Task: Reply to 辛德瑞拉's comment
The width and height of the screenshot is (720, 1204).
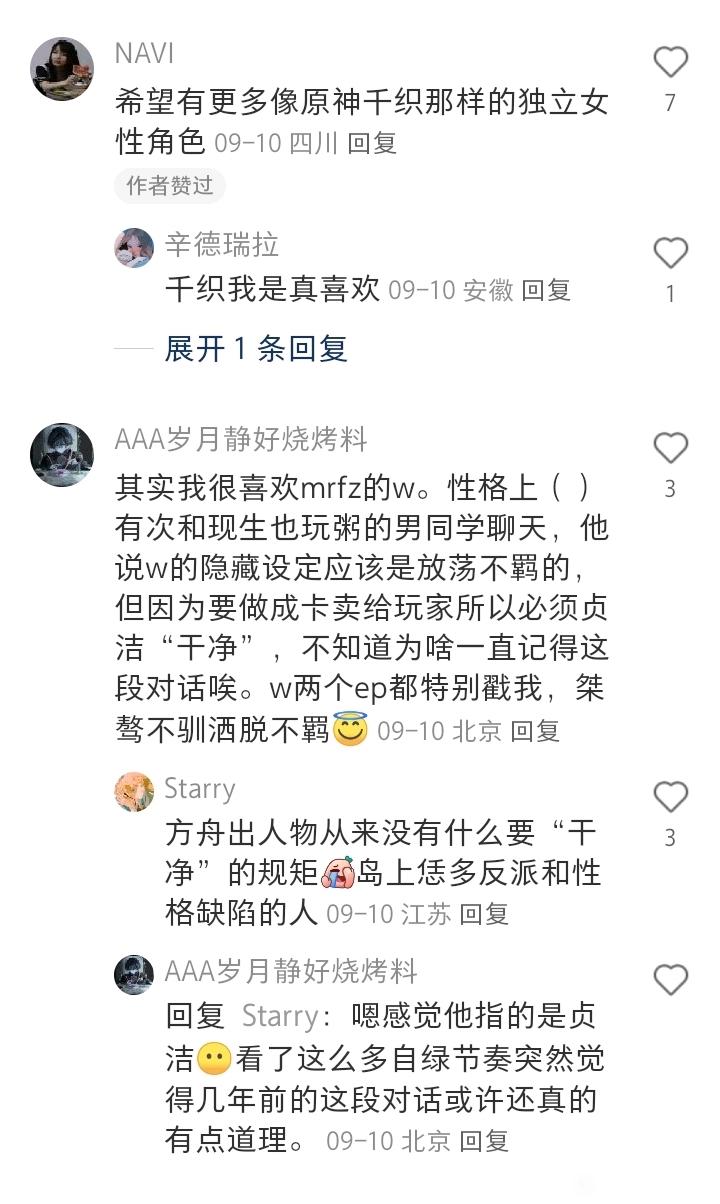Action: click(x=546, y=291)
